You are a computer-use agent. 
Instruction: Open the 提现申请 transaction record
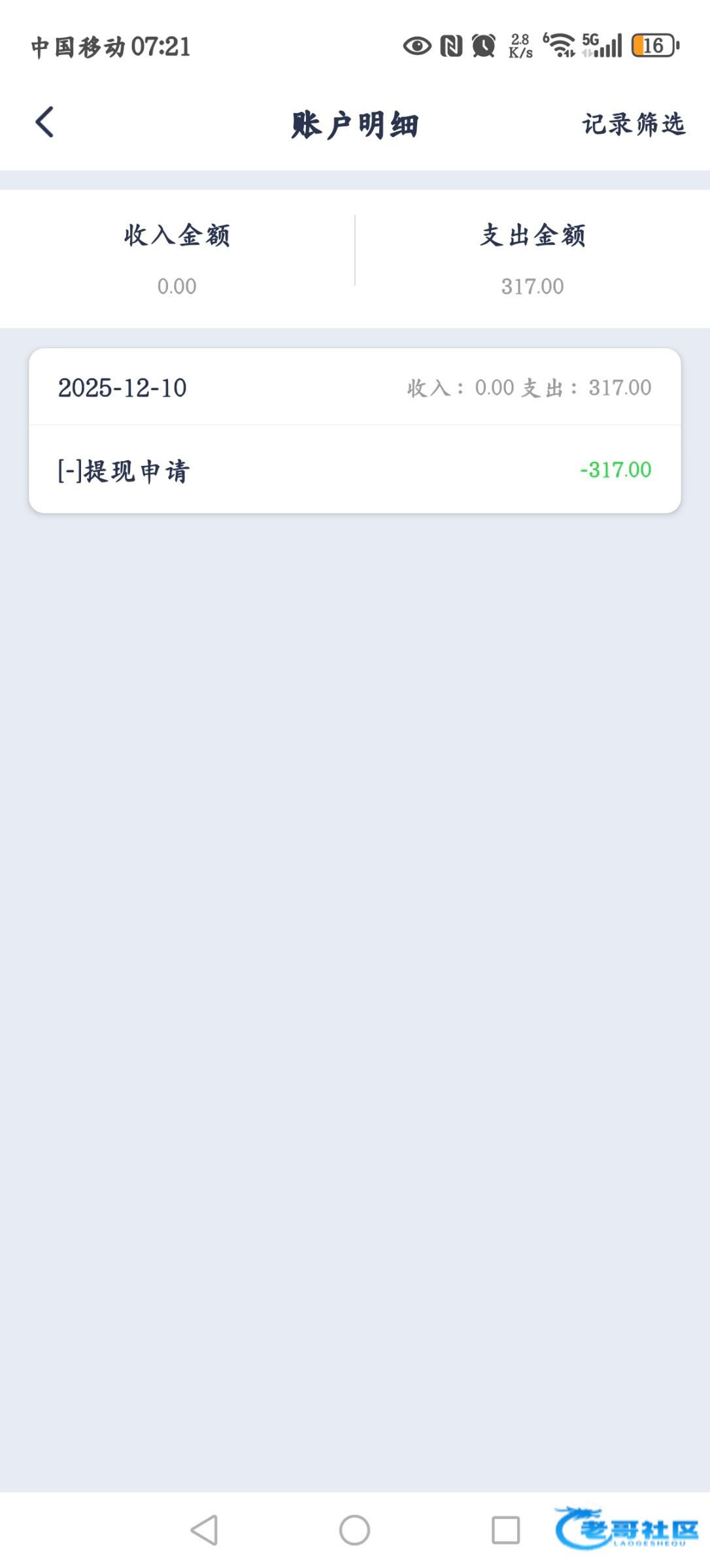[x=354, y=470]
